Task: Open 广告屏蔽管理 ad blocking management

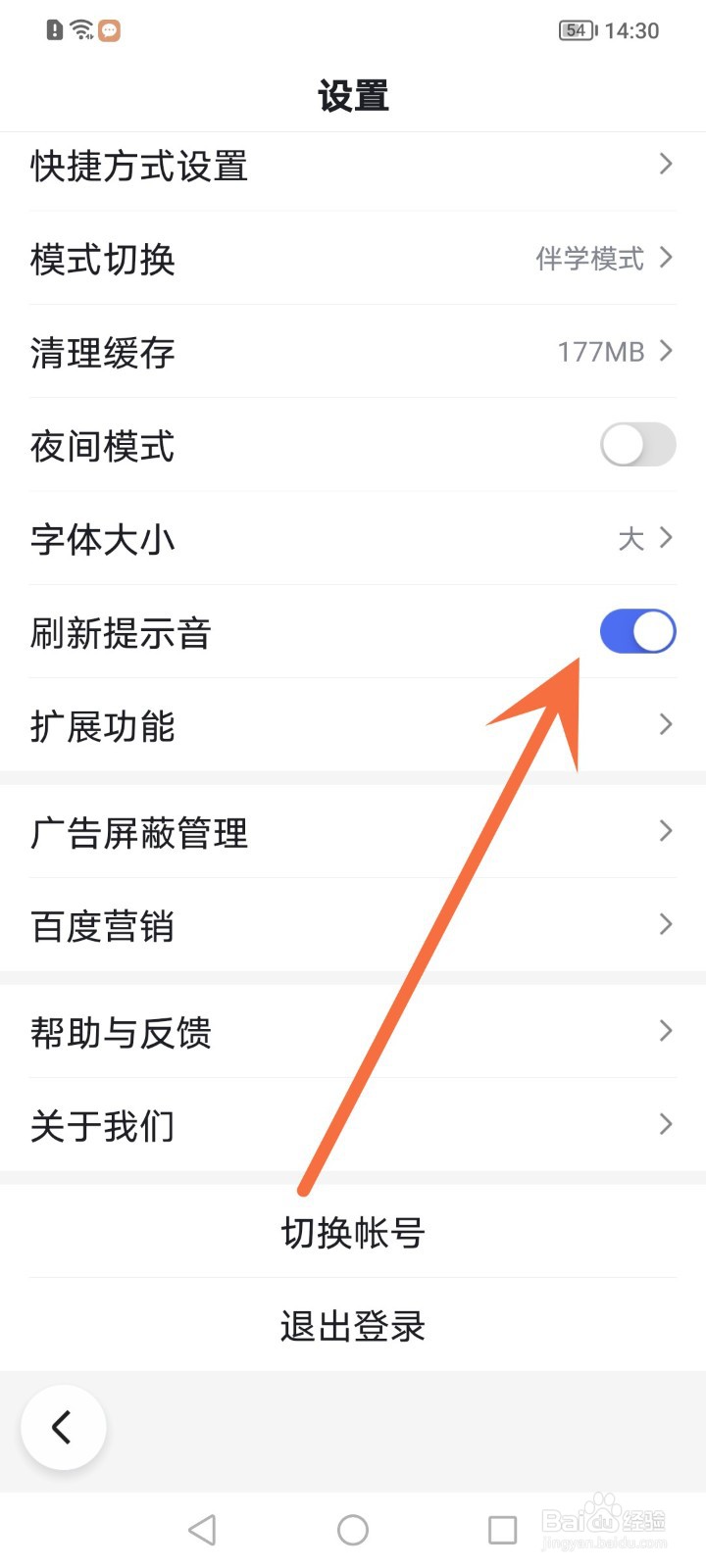Action: (353, 831)
